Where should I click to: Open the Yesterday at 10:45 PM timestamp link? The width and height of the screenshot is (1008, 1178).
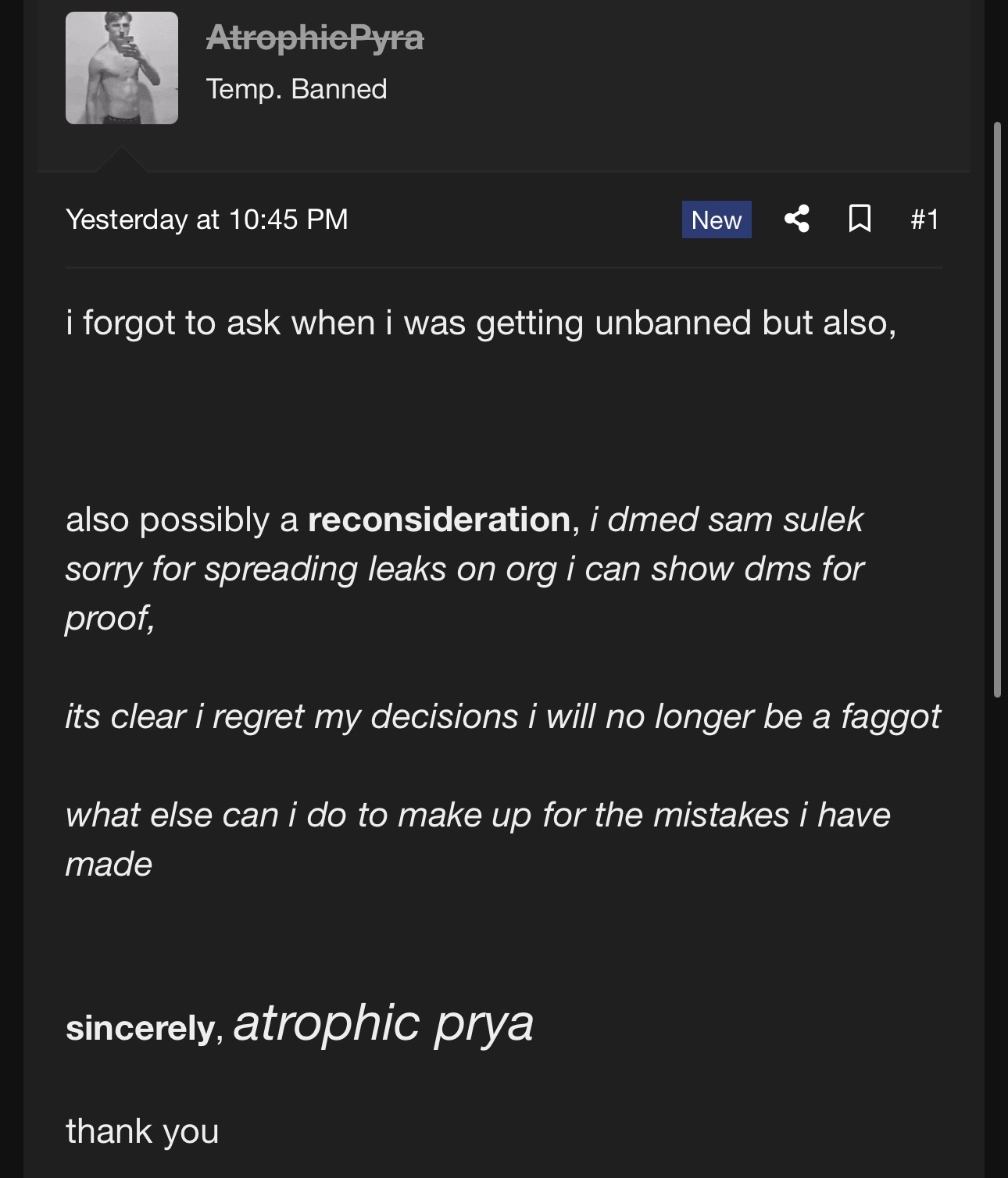pos(207,219)
